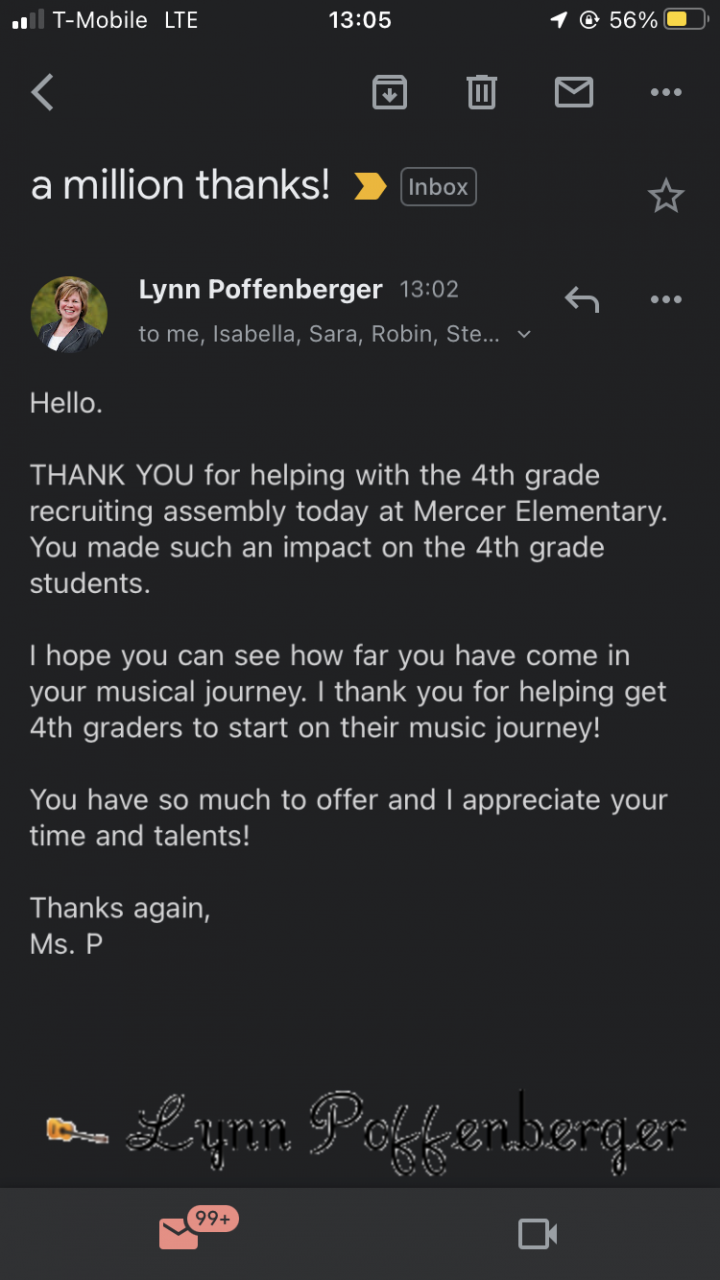
Task: Mark this email as unread
Action: (574, 93)
